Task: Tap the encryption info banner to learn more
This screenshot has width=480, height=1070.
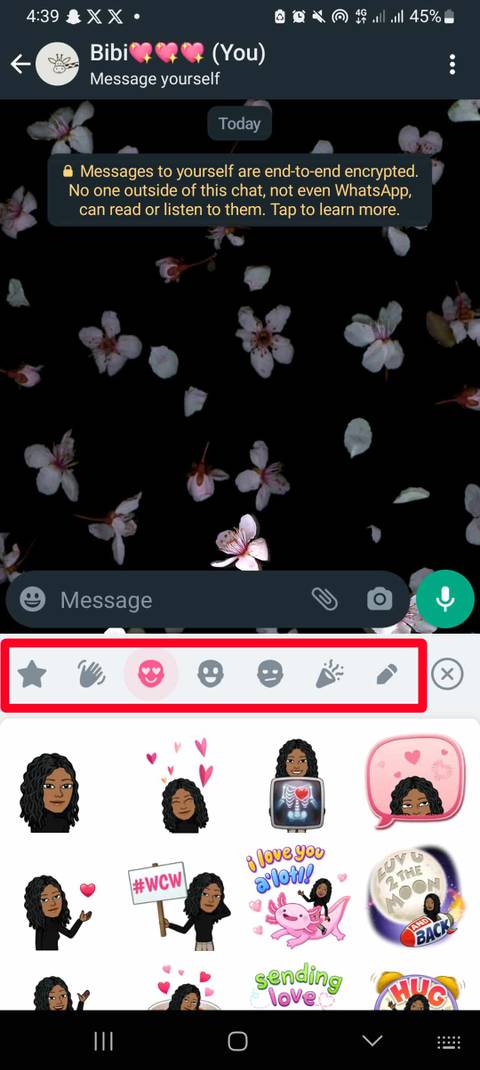Action: 240,189
